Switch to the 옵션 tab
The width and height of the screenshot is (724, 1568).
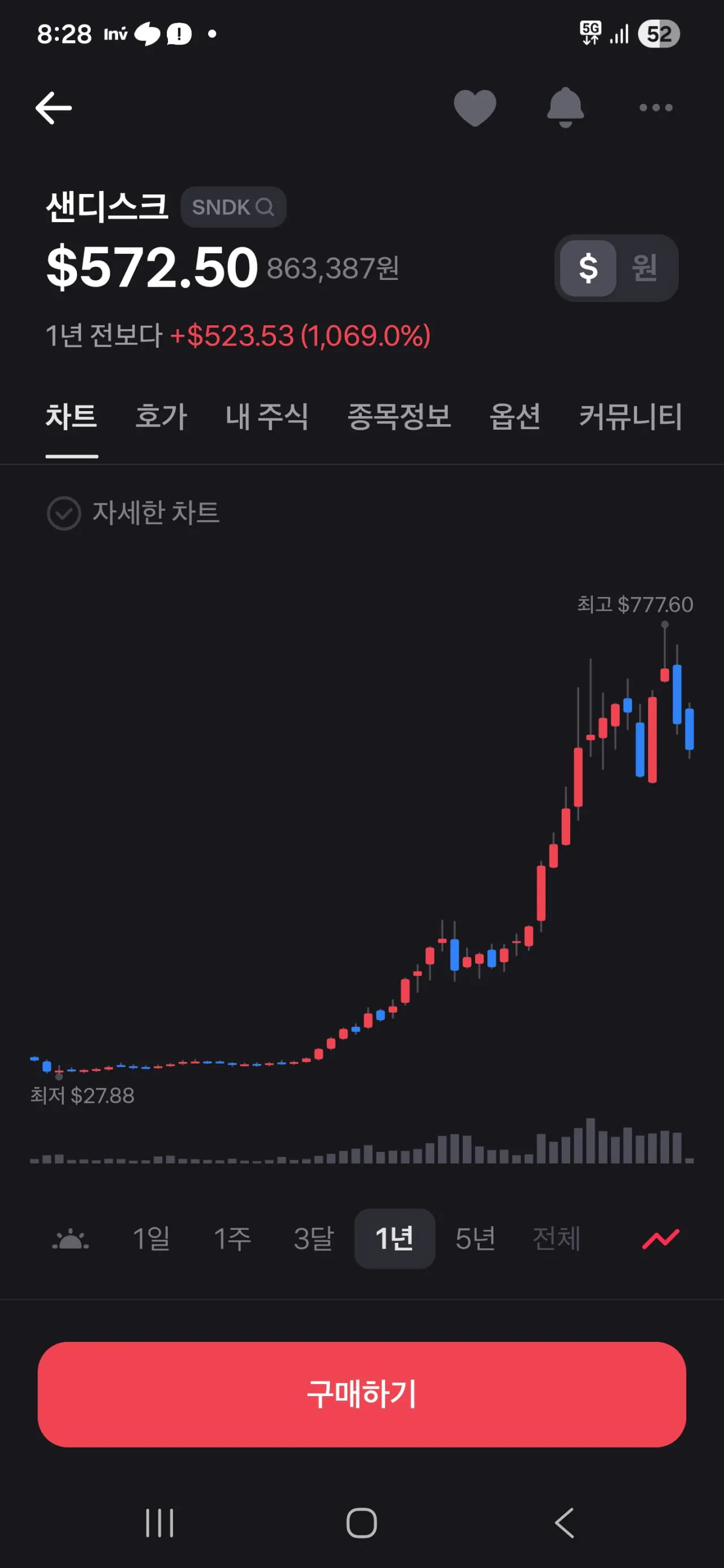515,417
